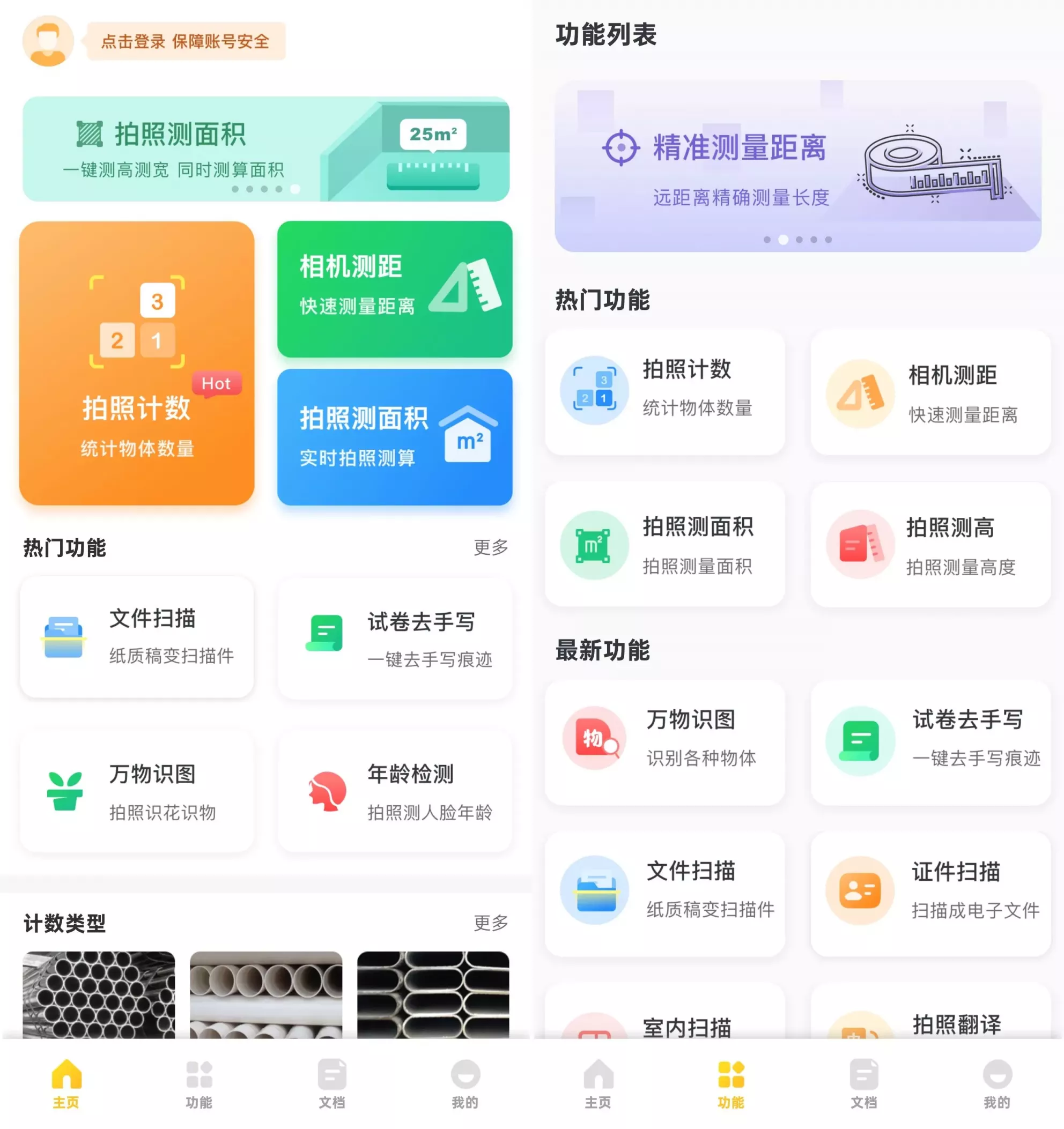Open the 试卷去手写 handwriting removal tool
The image size is (1064, 1129).
click(395, 637)
